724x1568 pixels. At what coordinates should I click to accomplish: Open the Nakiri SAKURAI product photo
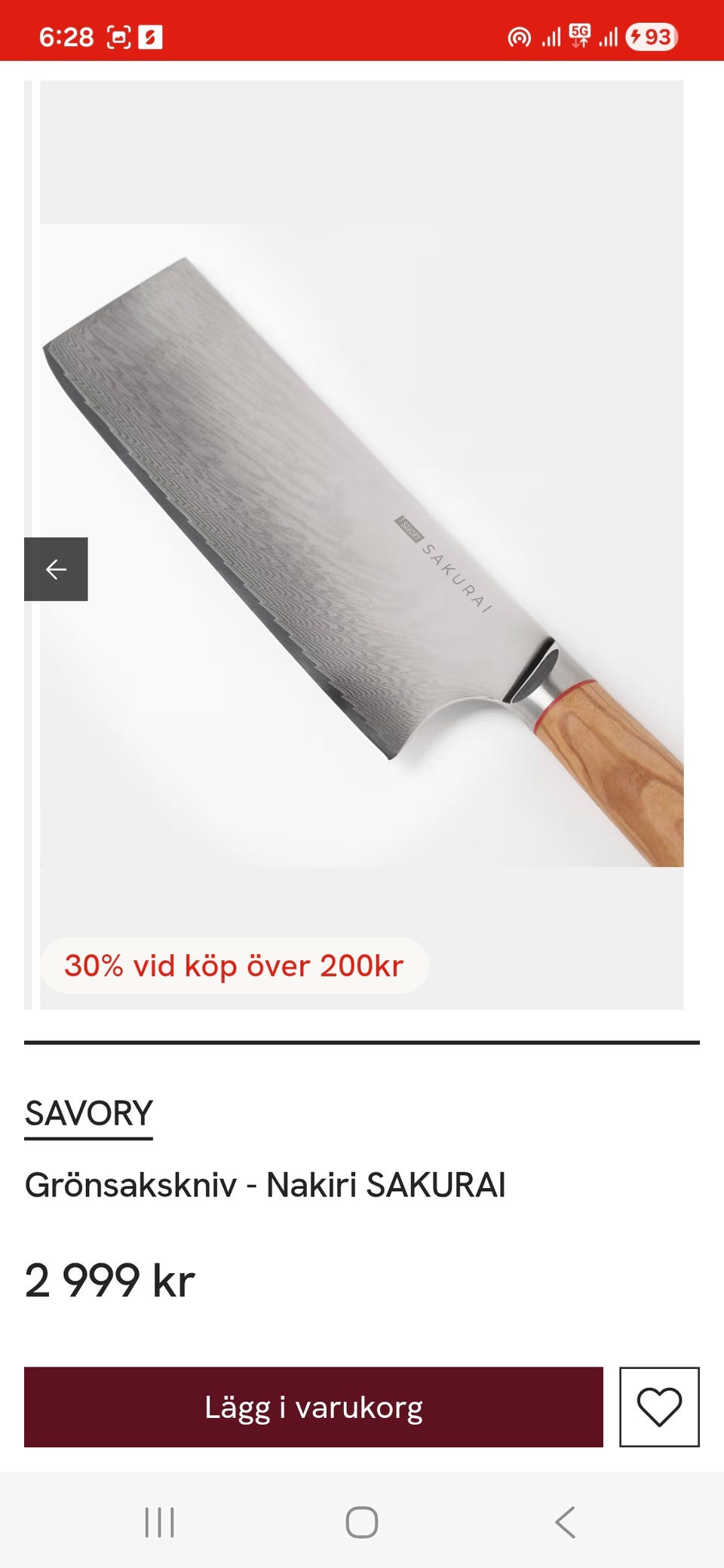click(x=362, y=543)
